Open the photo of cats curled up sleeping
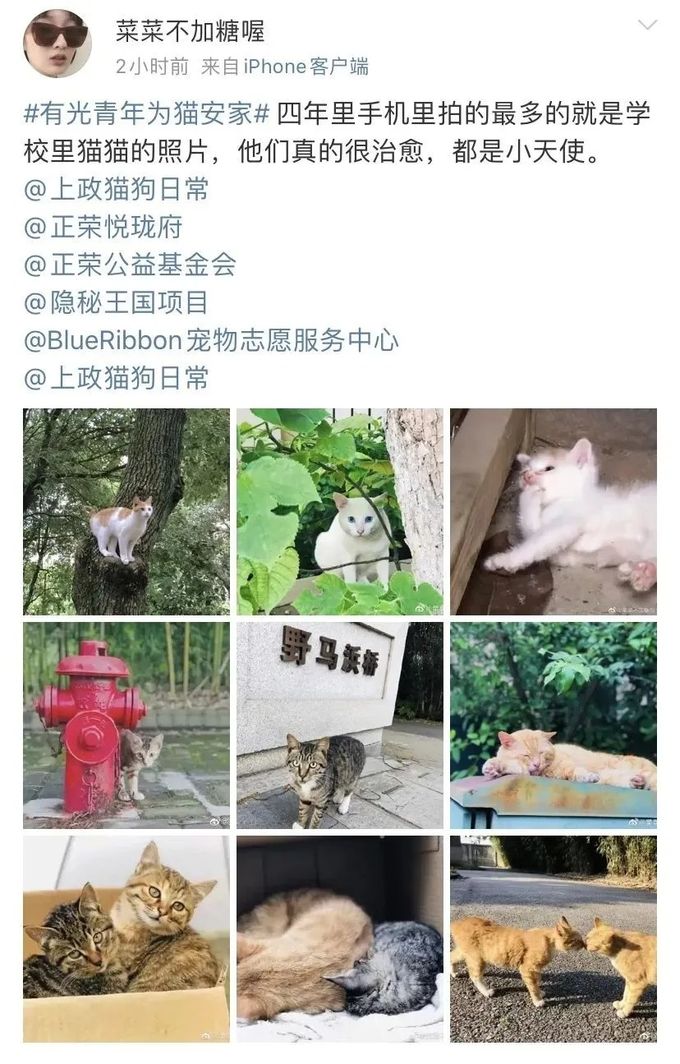Image resolution: width=680 pixels, height=1064 pixels. click(339, 939)
